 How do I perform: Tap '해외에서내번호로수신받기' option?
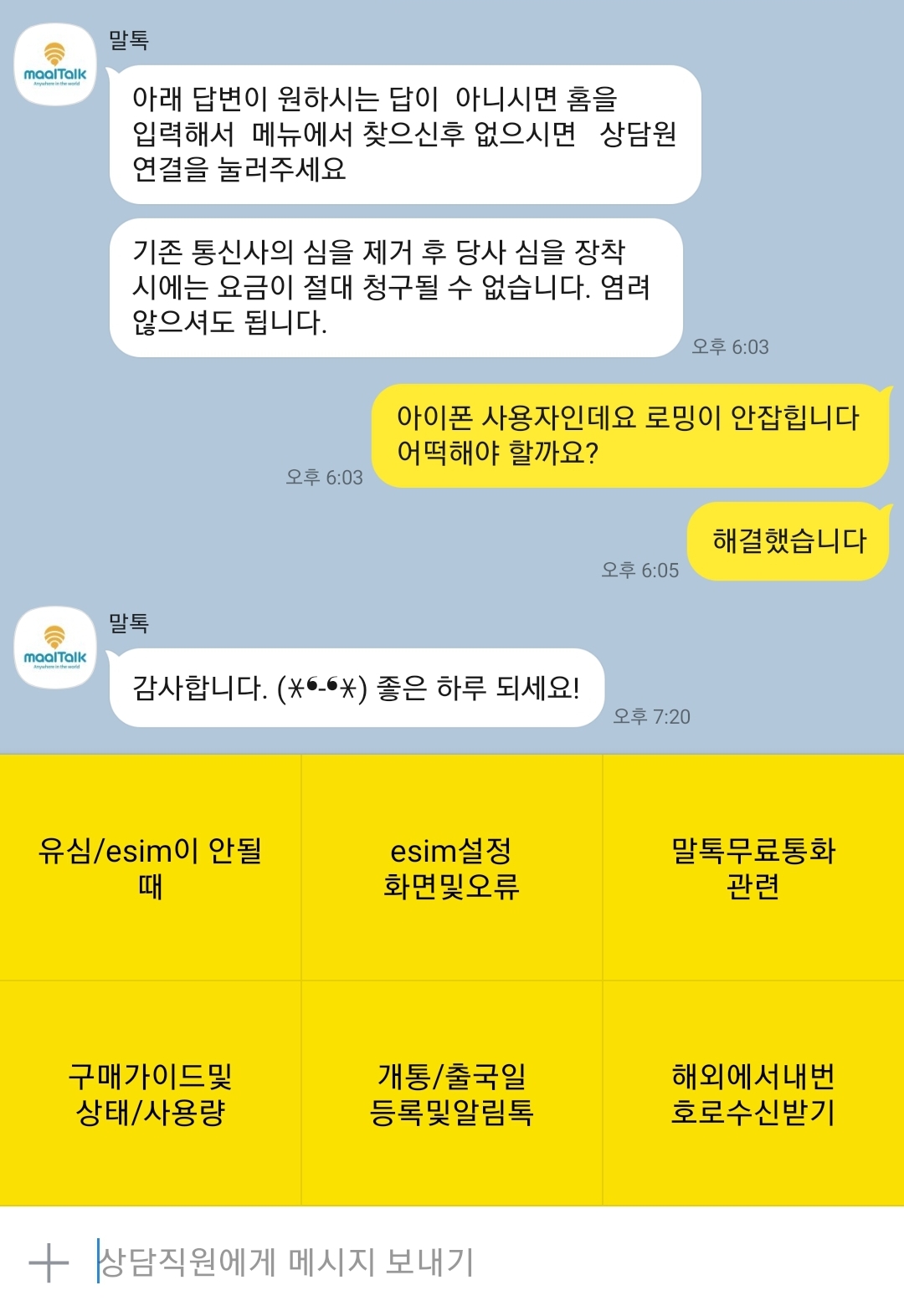click(753, 1093)
